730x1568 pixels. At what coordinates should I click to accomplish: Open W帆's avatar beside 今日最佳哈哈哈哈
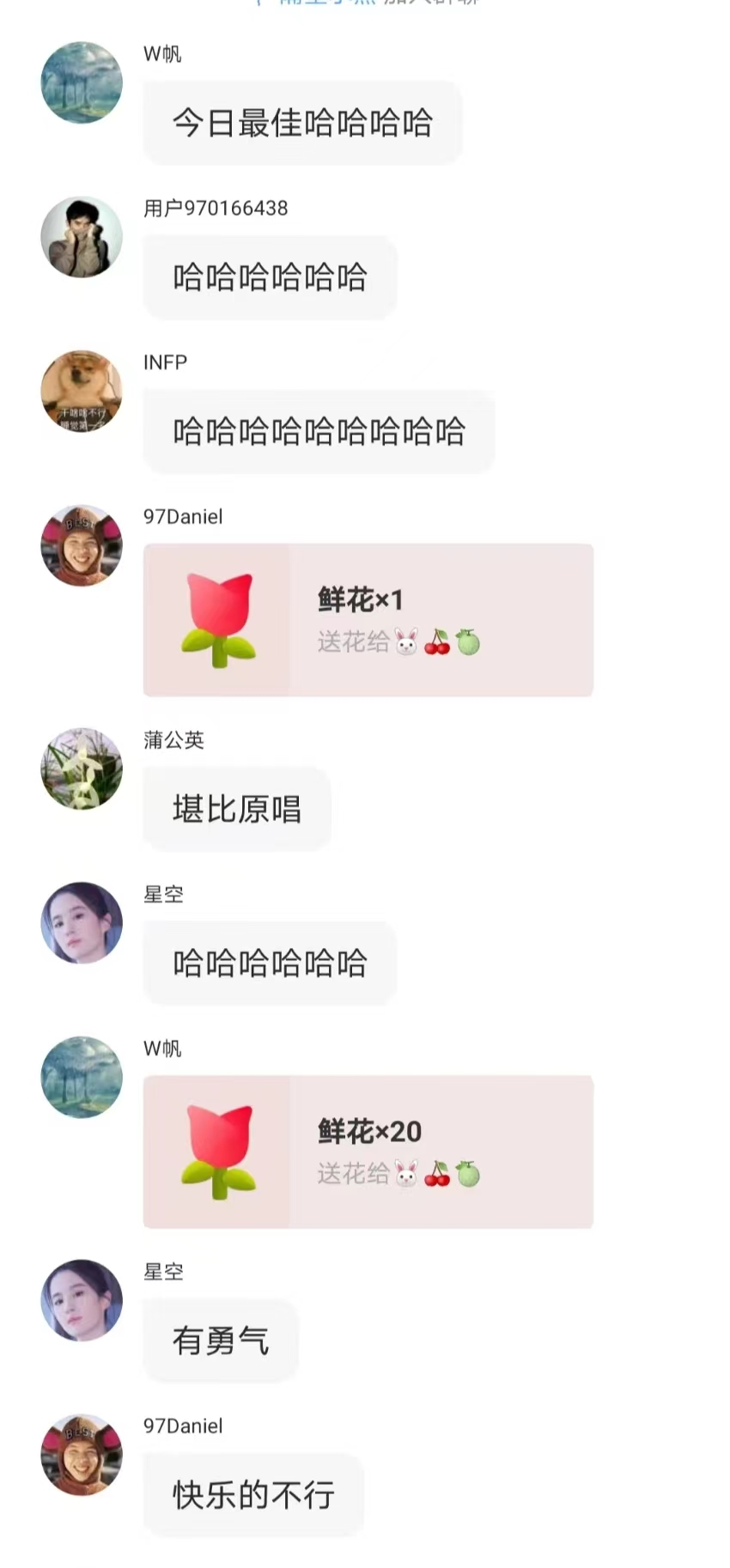[x=82, y=82]
